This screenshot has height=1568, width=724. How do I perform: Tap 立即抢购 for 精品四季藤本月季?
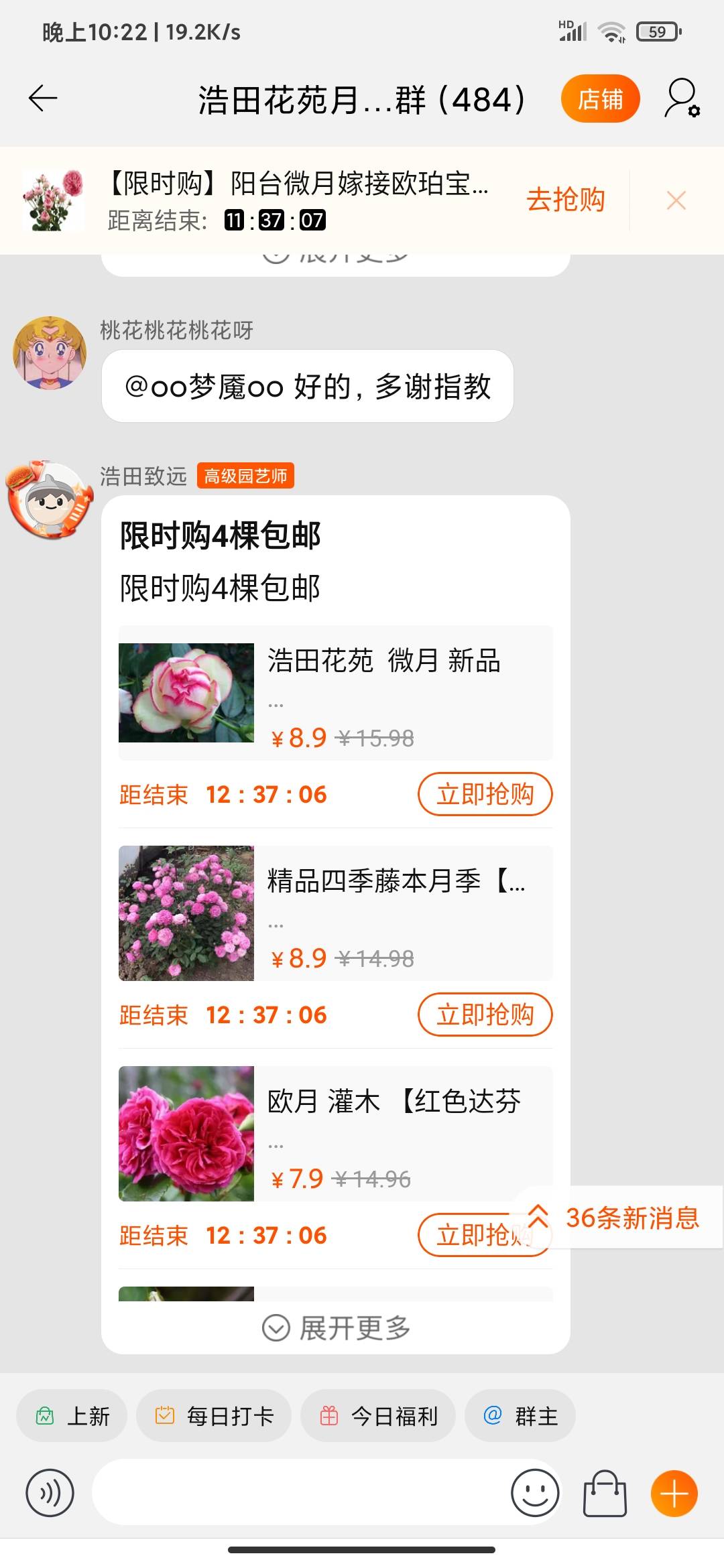485,1015
